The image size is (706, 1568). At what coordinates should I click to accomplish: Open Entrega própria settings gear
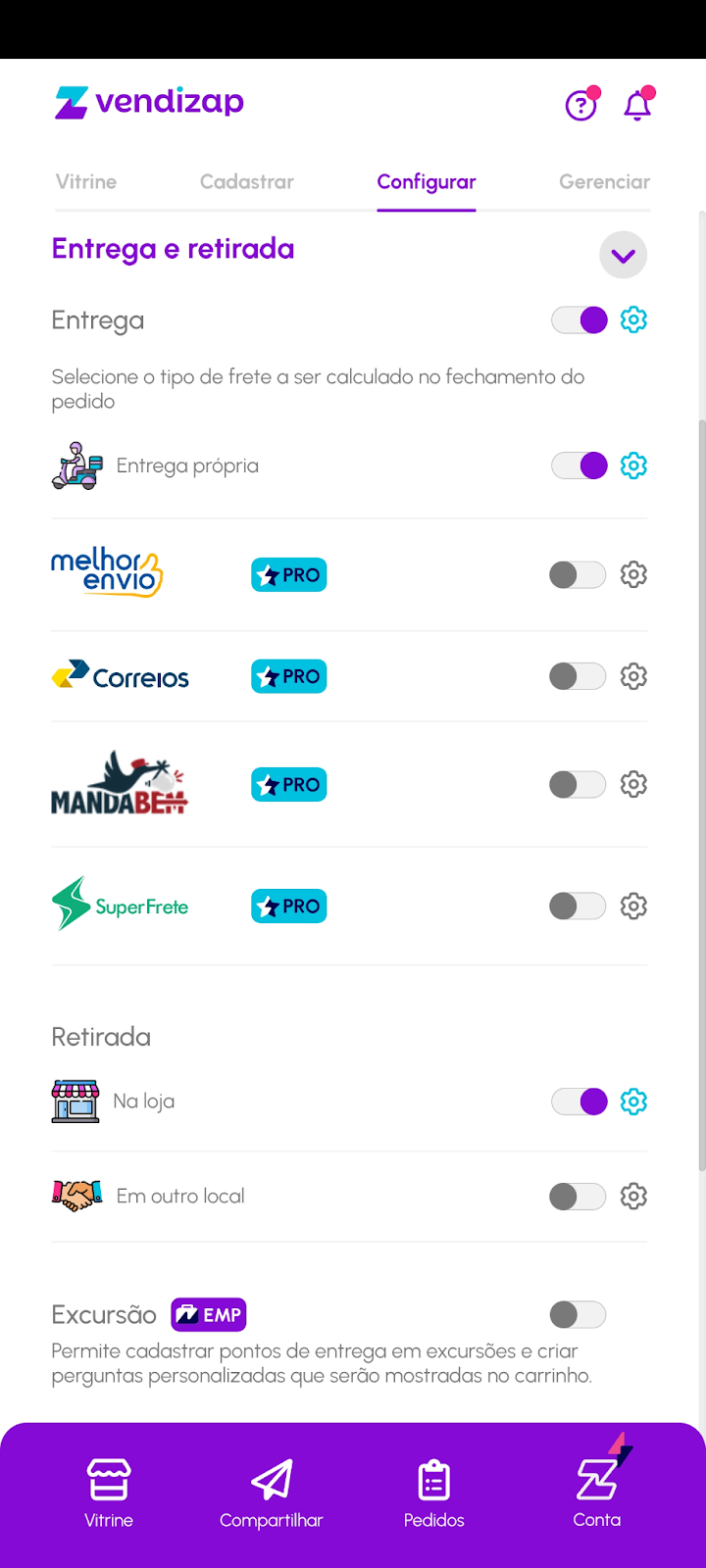click(x=634, y=465)
